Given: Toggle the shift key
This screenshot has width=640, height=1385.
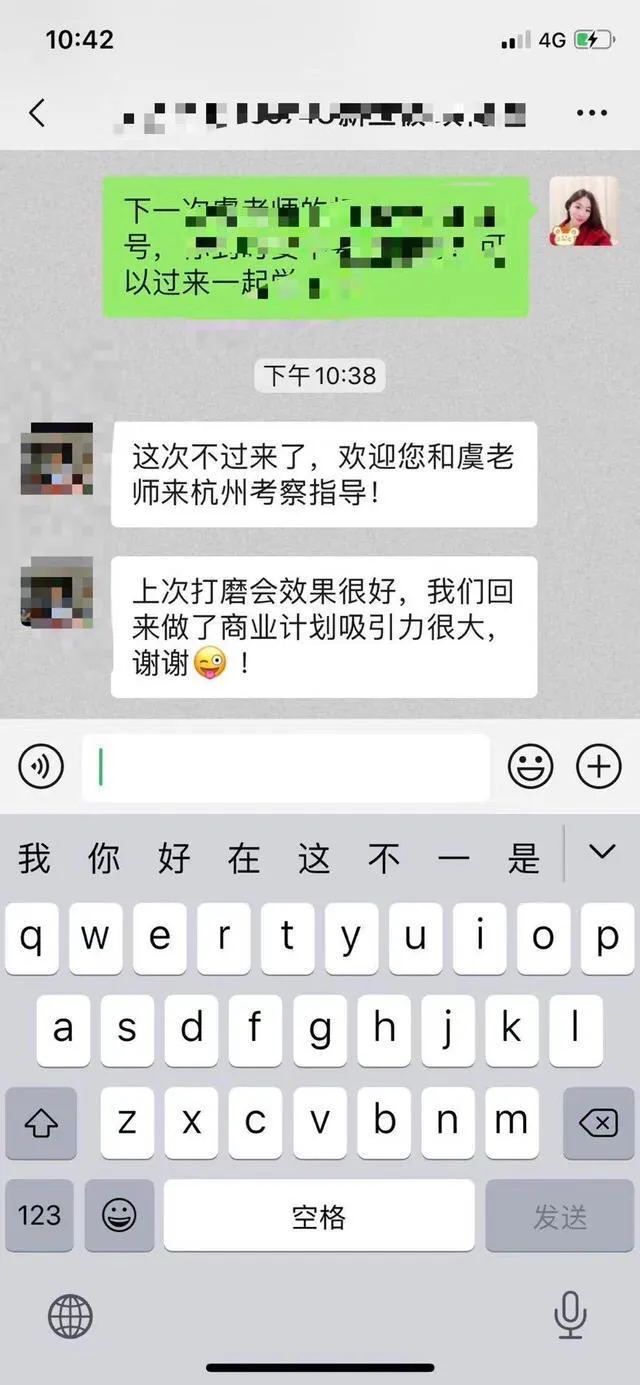Looking at the screenshot, I should click(x=41, y=1124).
